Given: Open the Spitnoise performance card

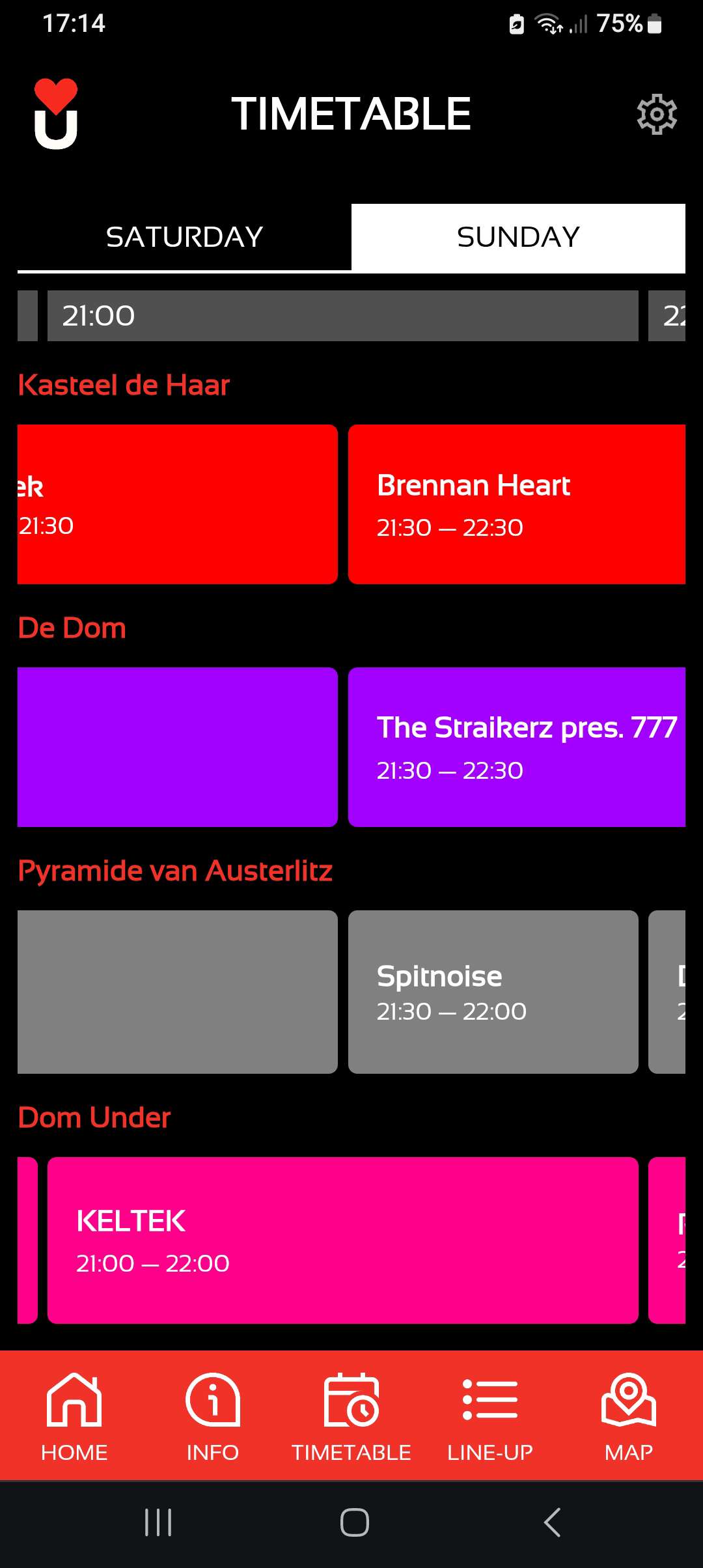Looking at the screenshot, I should [493, 991].
